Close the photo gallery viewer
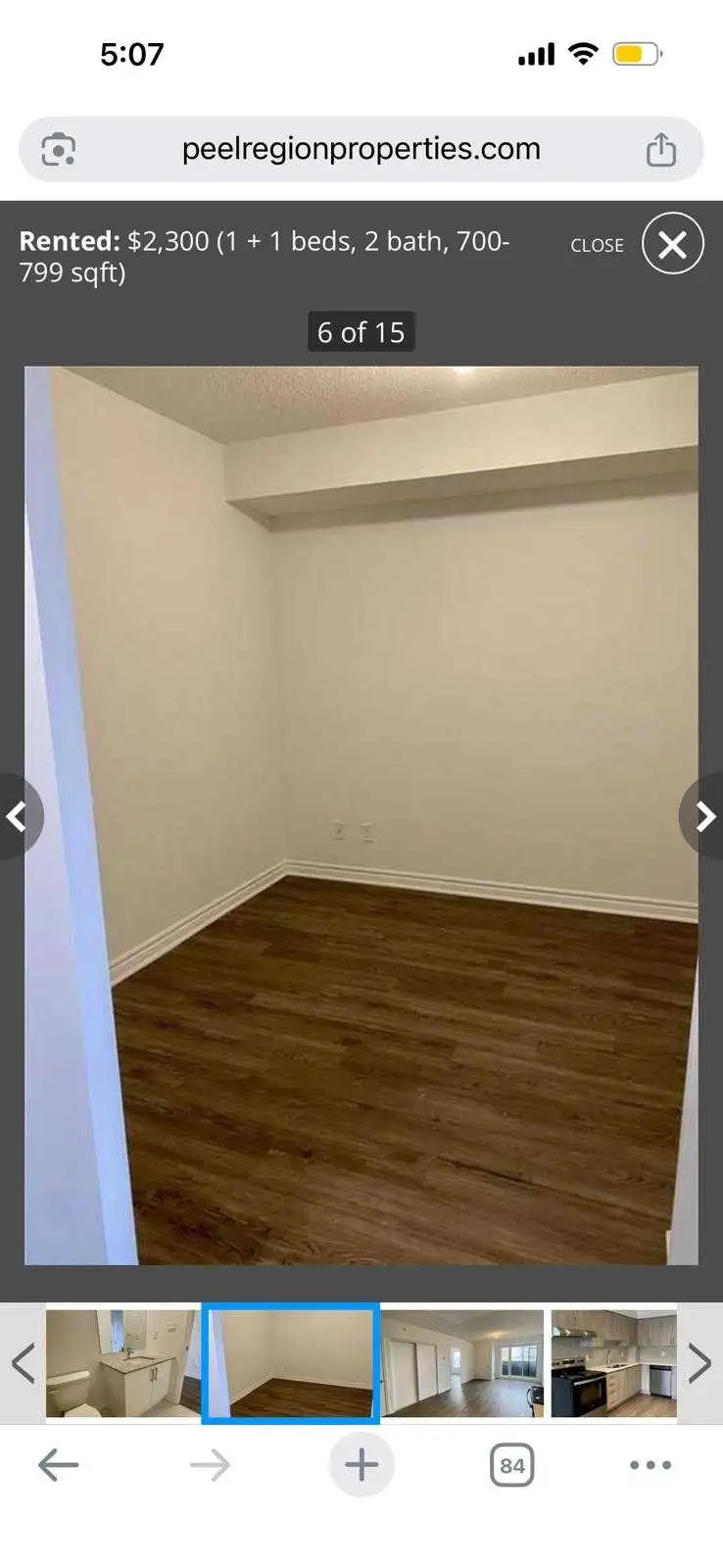 [672, 244]
